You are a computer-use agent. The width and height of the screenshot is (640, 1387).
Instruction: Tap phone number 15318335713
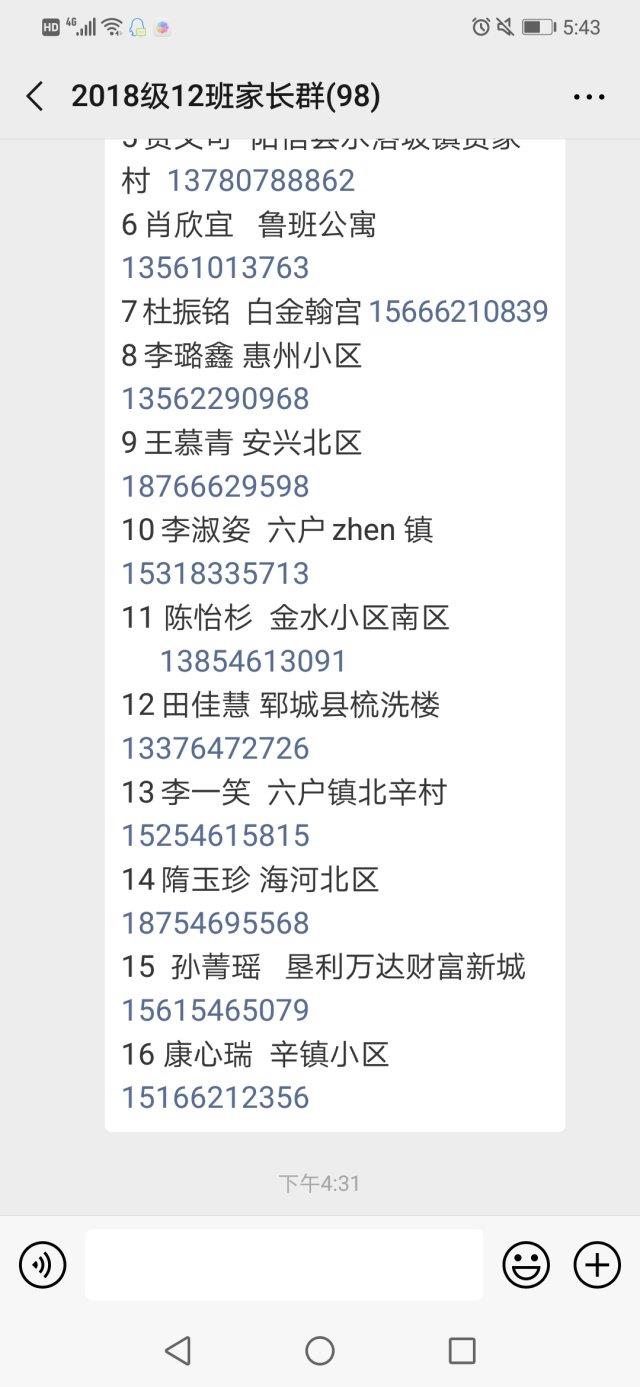(216, 574)
